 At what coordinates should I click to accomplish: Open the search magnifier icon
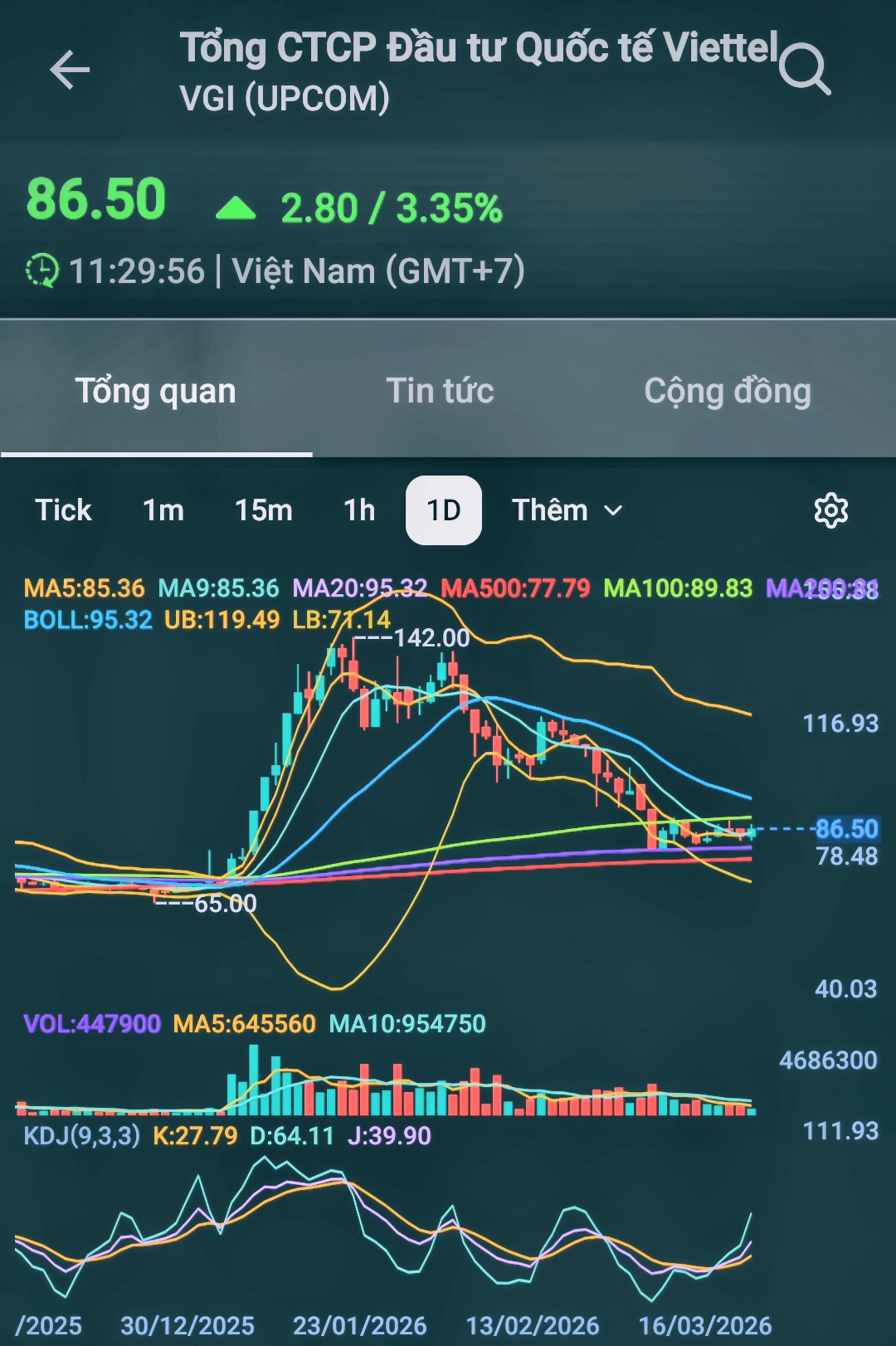(804, 68)
